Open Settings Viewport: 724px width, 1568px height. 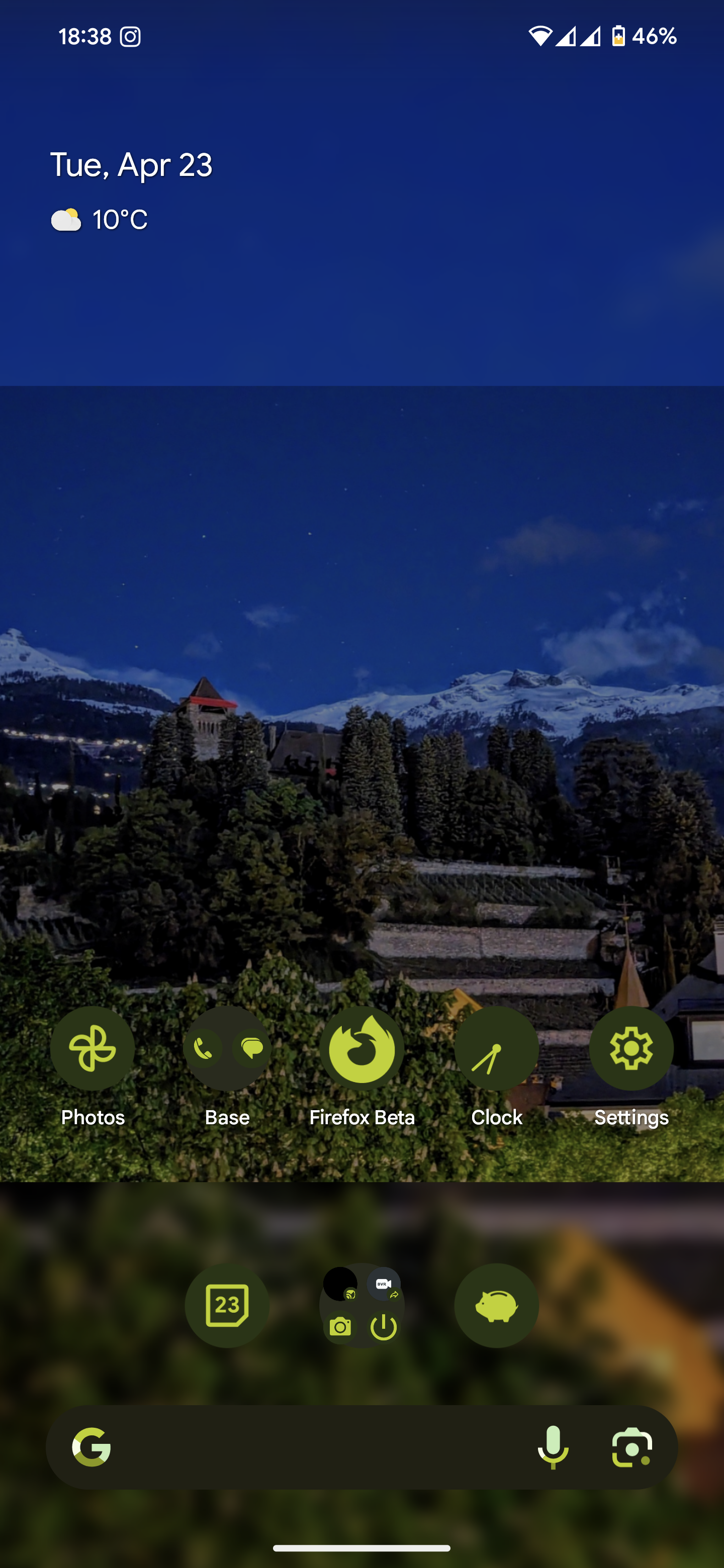631,1047
